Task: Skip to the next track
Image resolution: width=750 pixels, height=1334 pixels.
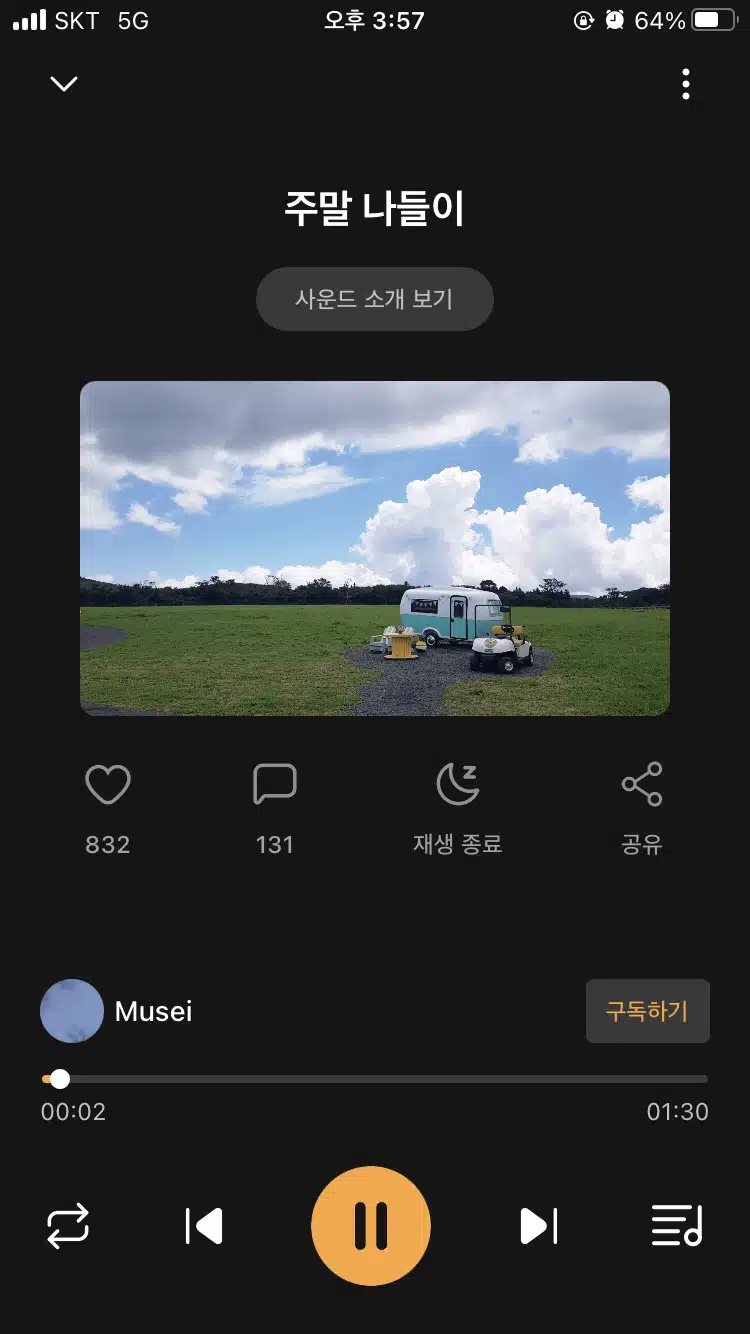Action: [539, 1226]
